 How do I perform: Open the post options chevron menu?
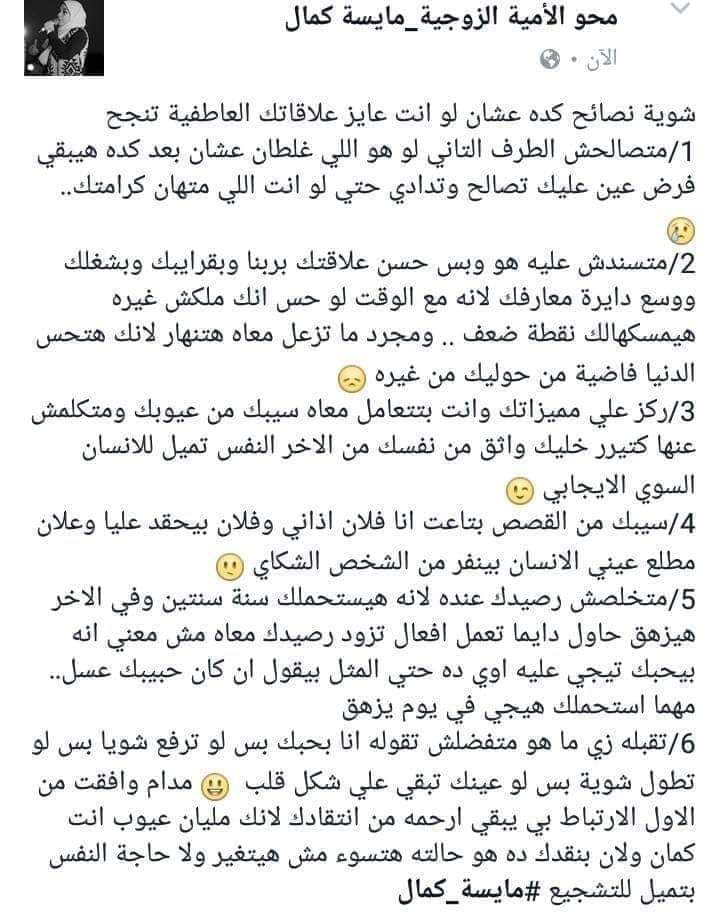point(680,8)
